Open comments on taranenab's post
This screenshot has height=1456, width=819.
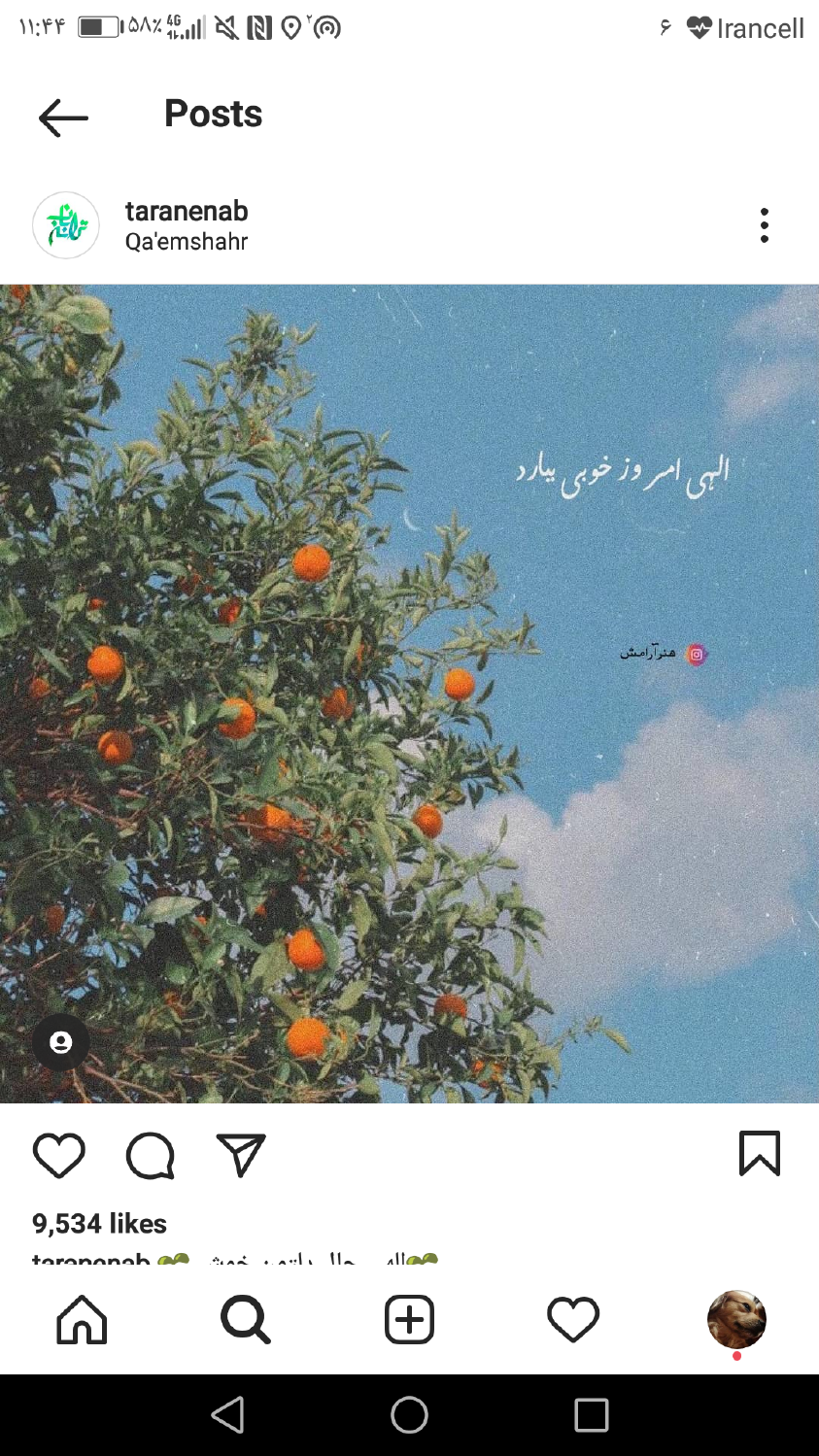tap(151, 1155)
